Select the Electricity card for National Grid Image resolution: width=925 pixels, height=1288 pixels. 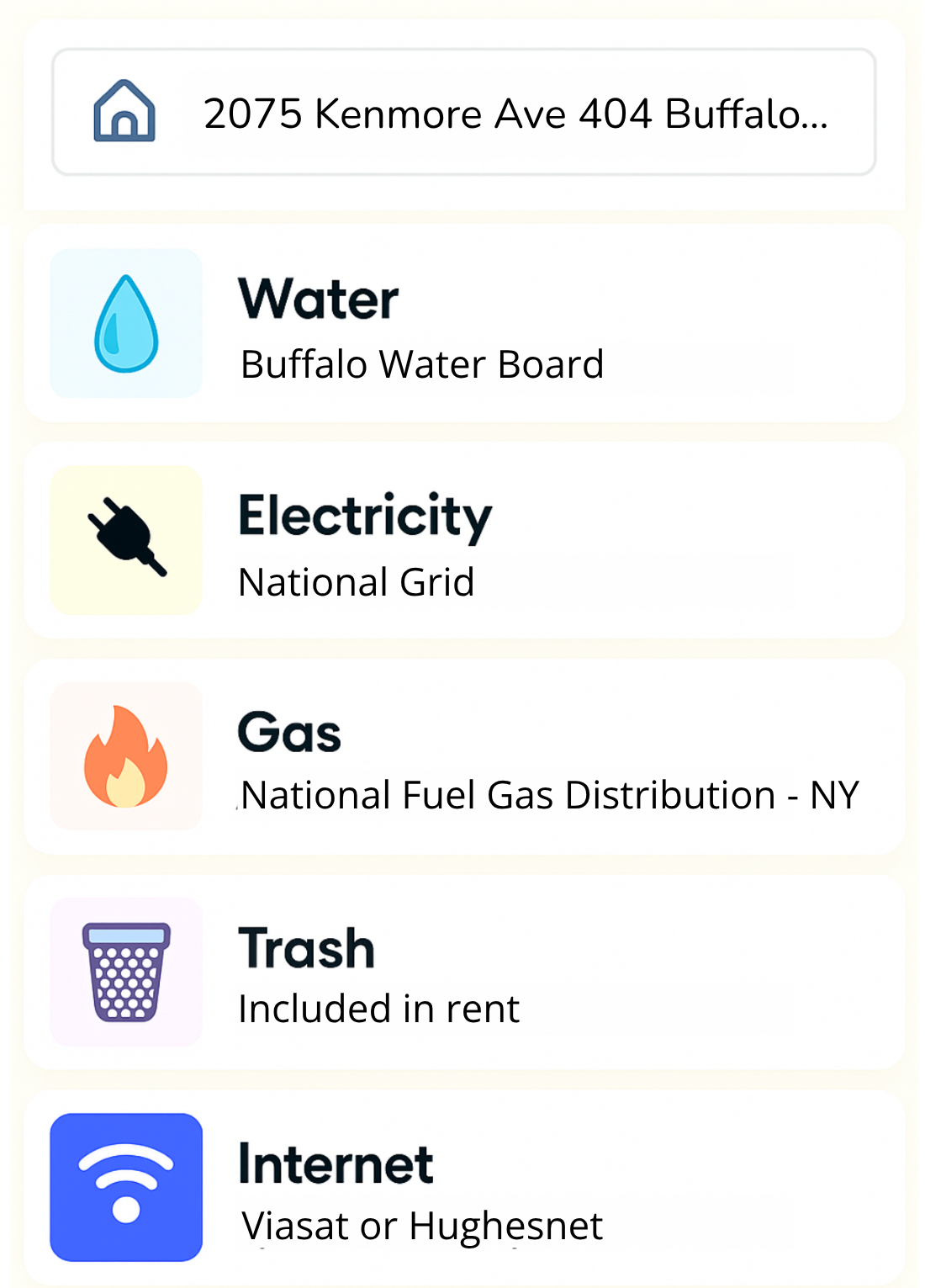pyautogui.click(x=464, y=541)
